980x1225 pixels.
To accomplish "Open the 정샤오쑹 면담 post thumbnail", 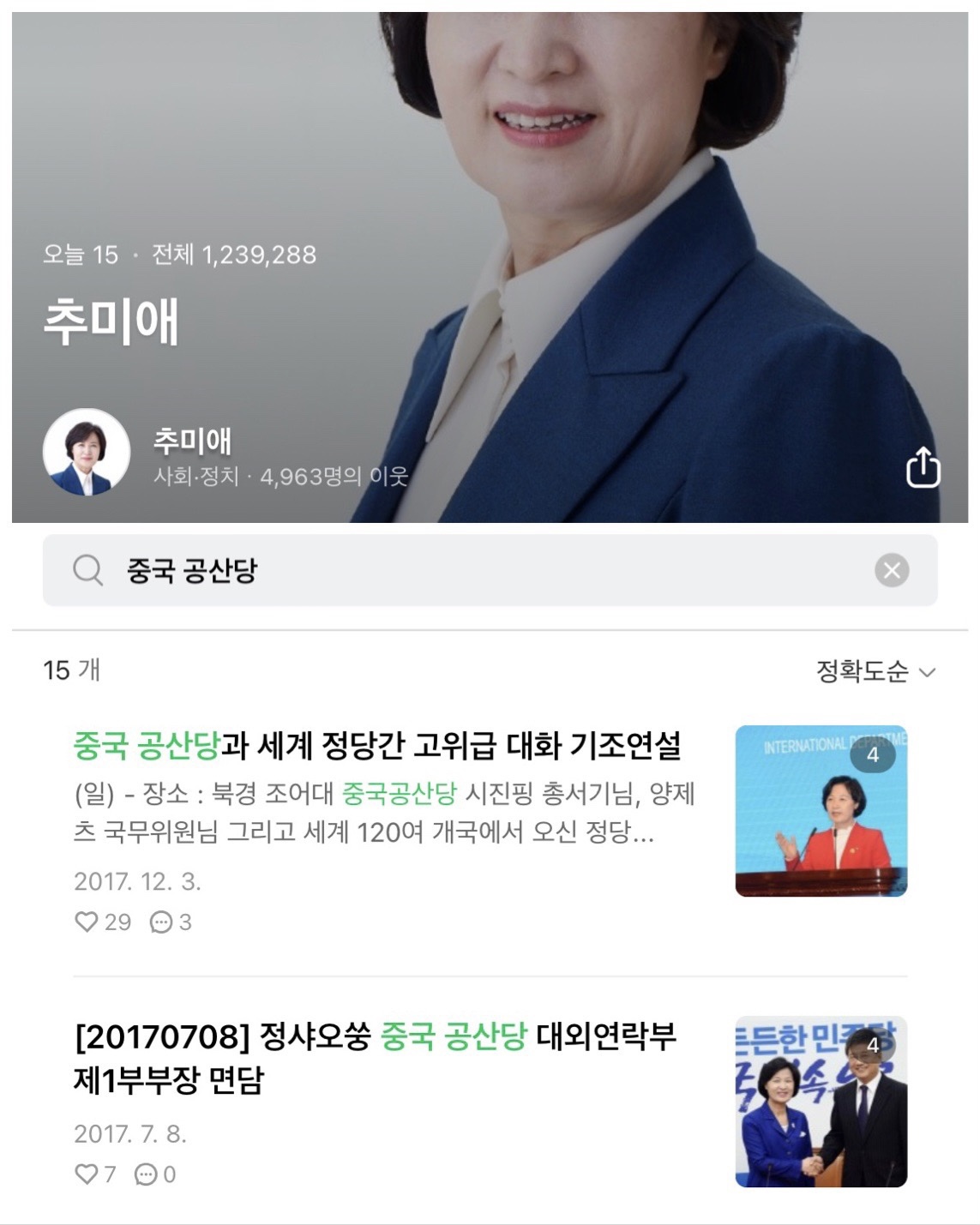I will click(x=821, y=1102).
